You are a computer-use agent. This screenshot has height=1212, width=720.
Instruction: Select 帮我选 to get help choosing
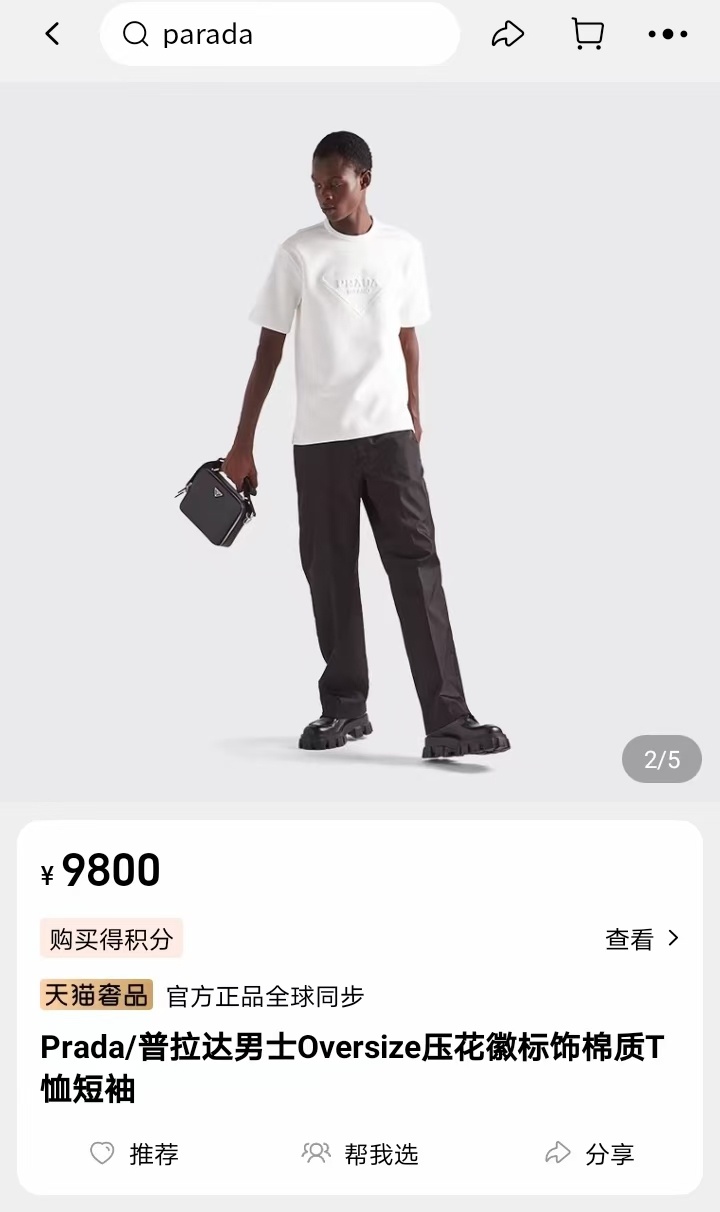coord(360,1154)
